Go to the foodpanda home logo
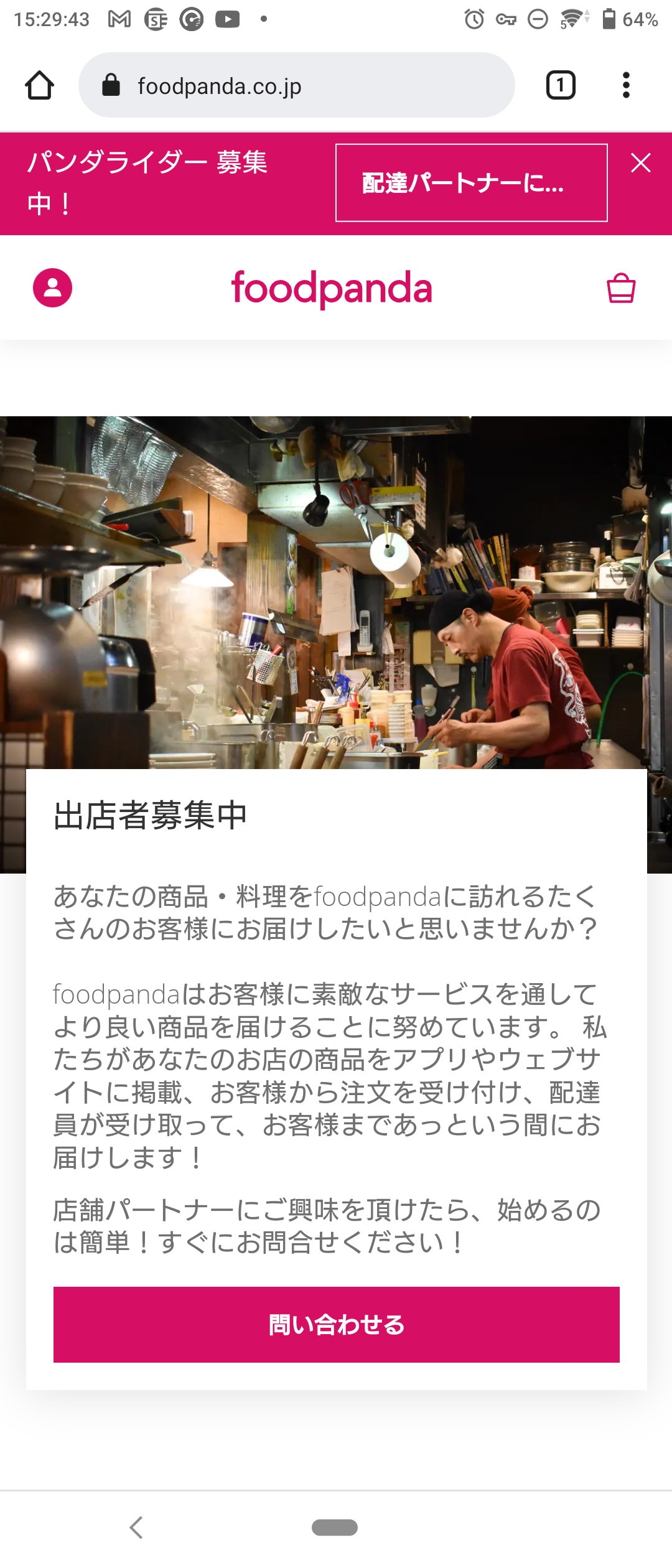 [332, 288]
